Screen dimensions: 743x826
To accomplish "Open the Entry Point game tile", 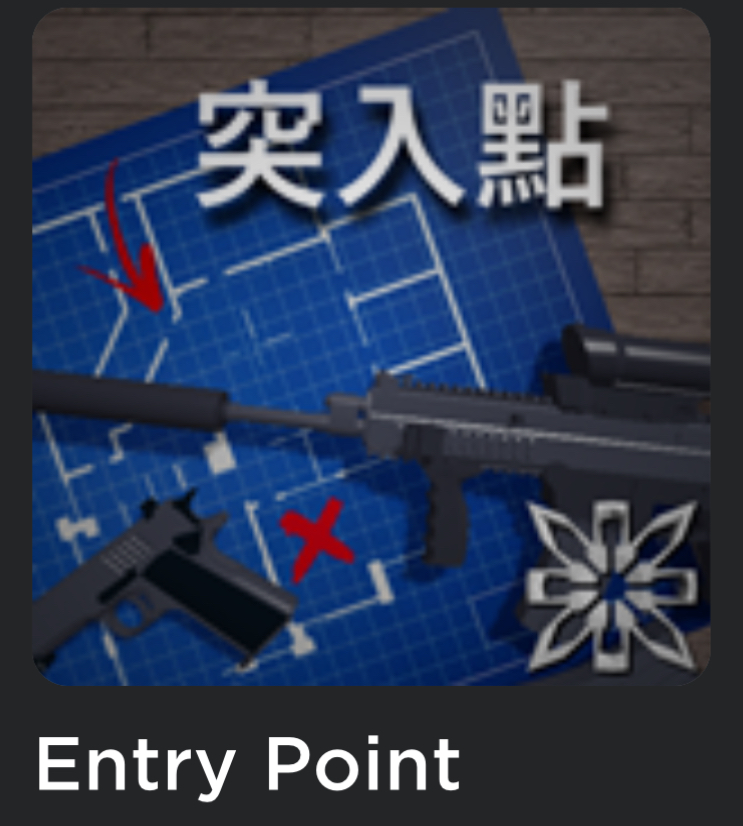I will [x=371, y=350].
